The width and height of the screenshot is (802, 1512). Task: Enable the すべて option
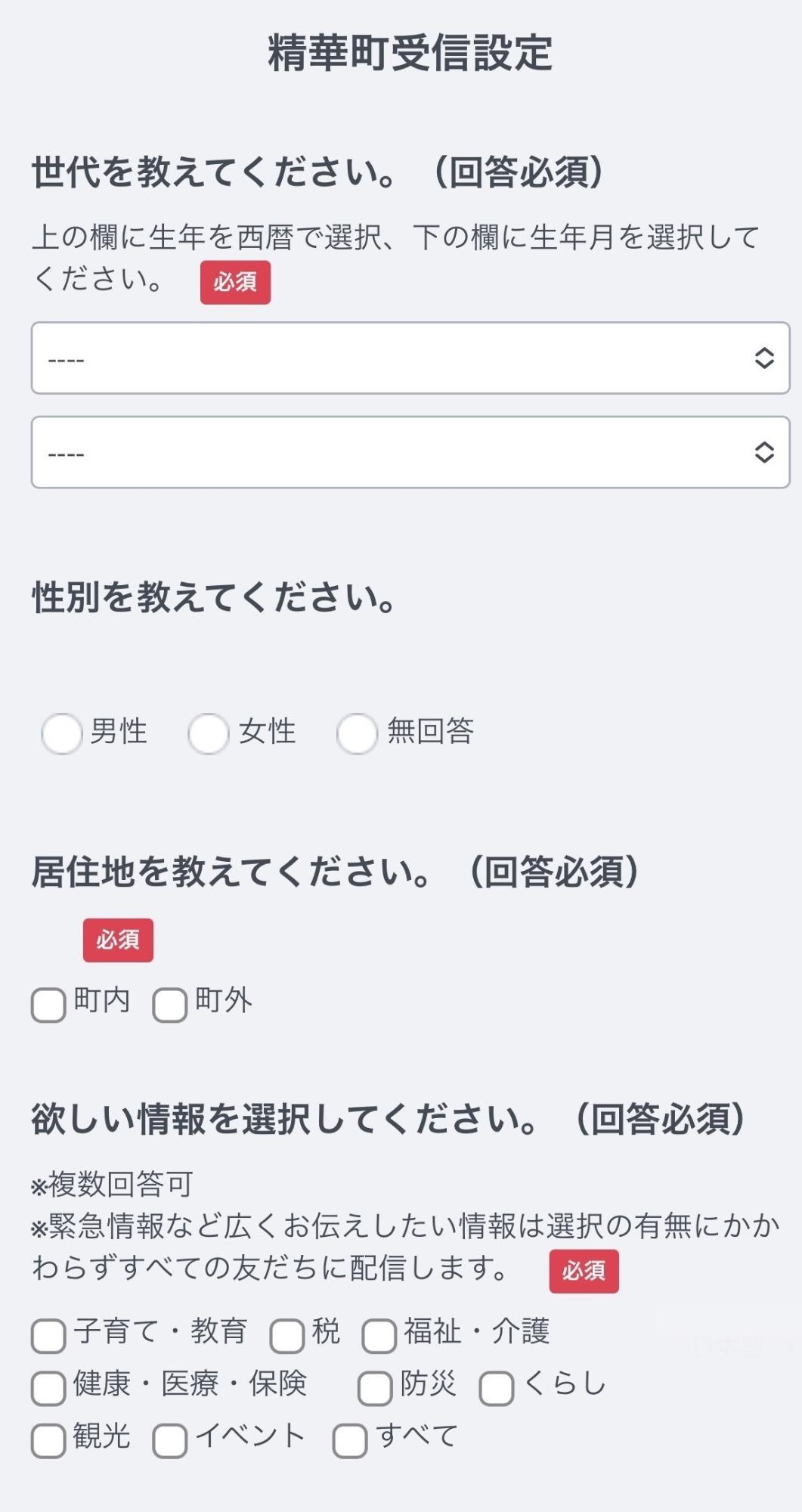pyautogui.click(x=349, y=1437)
